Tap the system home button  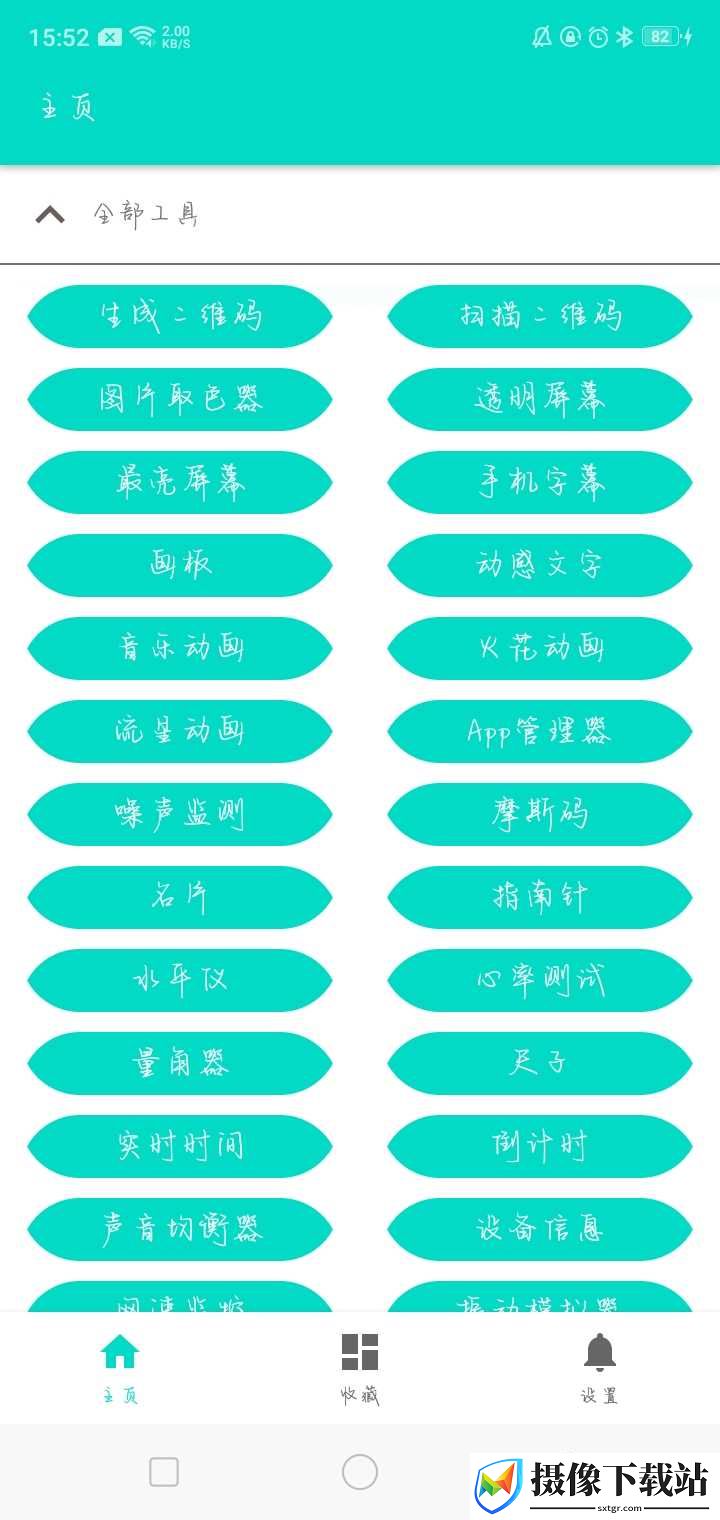(x=360, y=1472)
